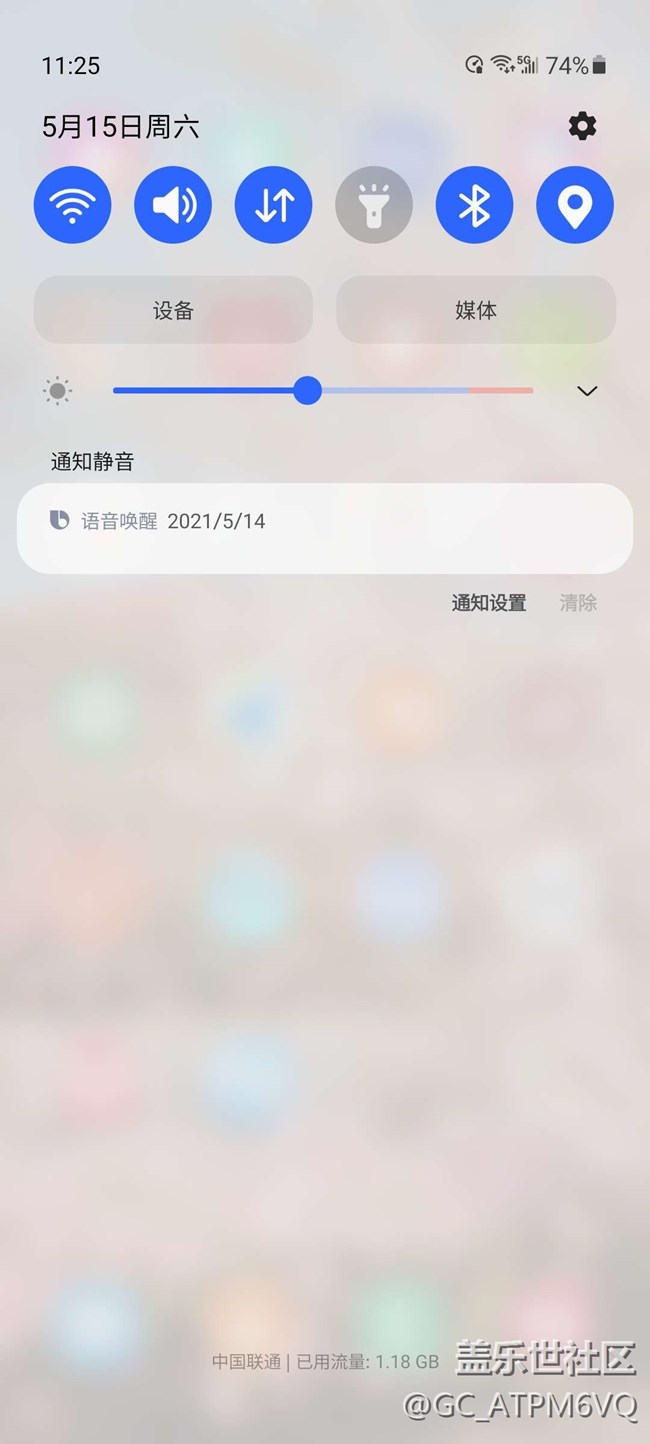
Task: Open settings via the gear icon
Action: tap(582, 126)
